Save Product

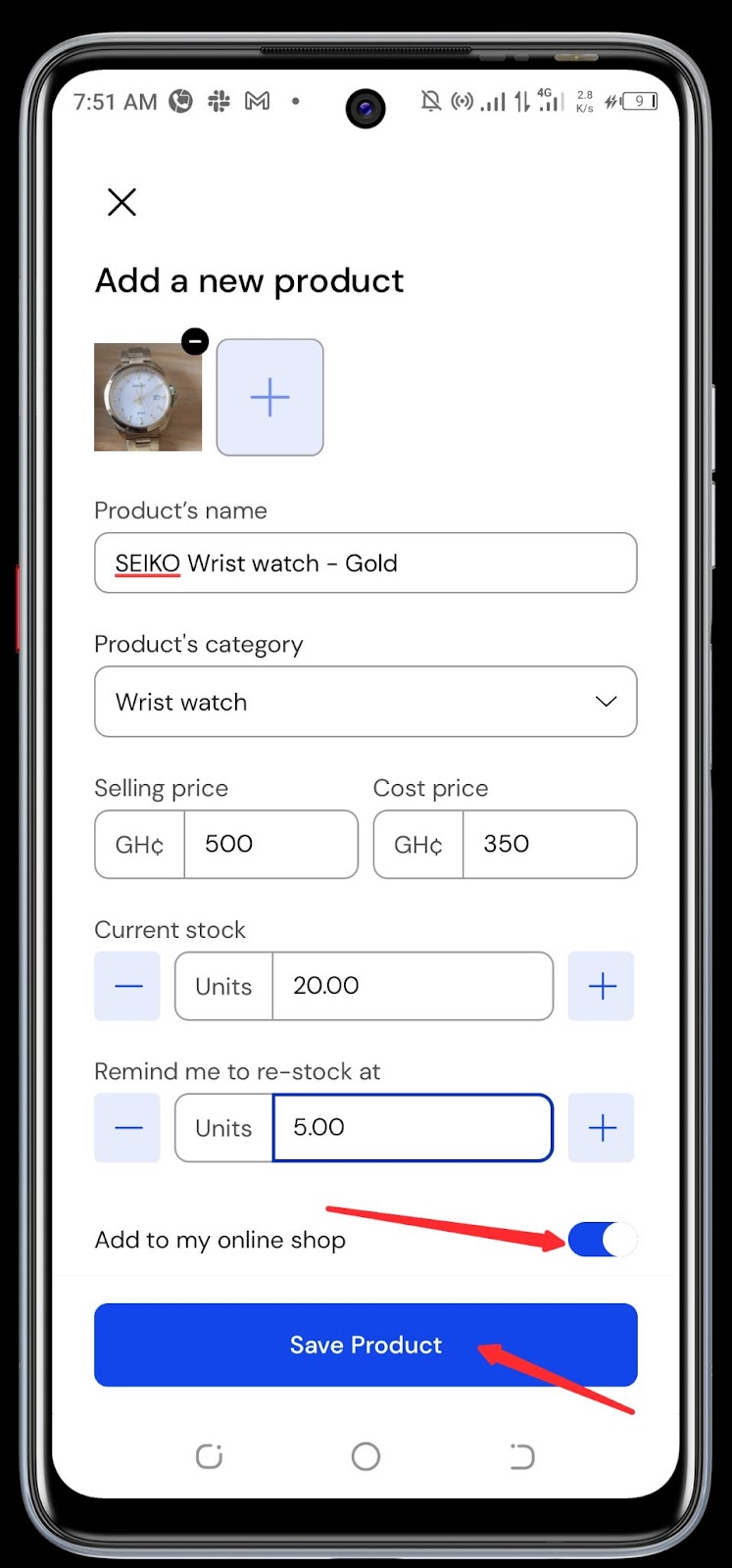[365, 1345]
